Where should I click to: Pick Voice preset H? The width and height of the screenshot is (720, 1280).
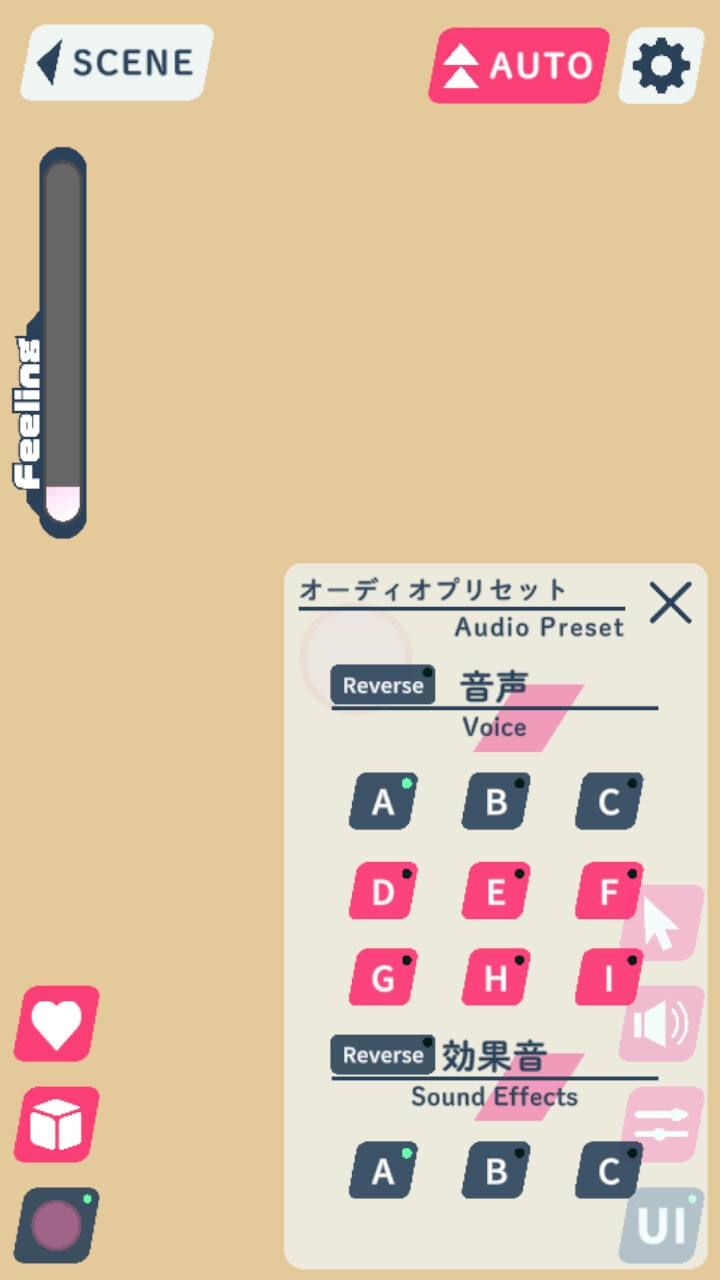tap(496, 978)
